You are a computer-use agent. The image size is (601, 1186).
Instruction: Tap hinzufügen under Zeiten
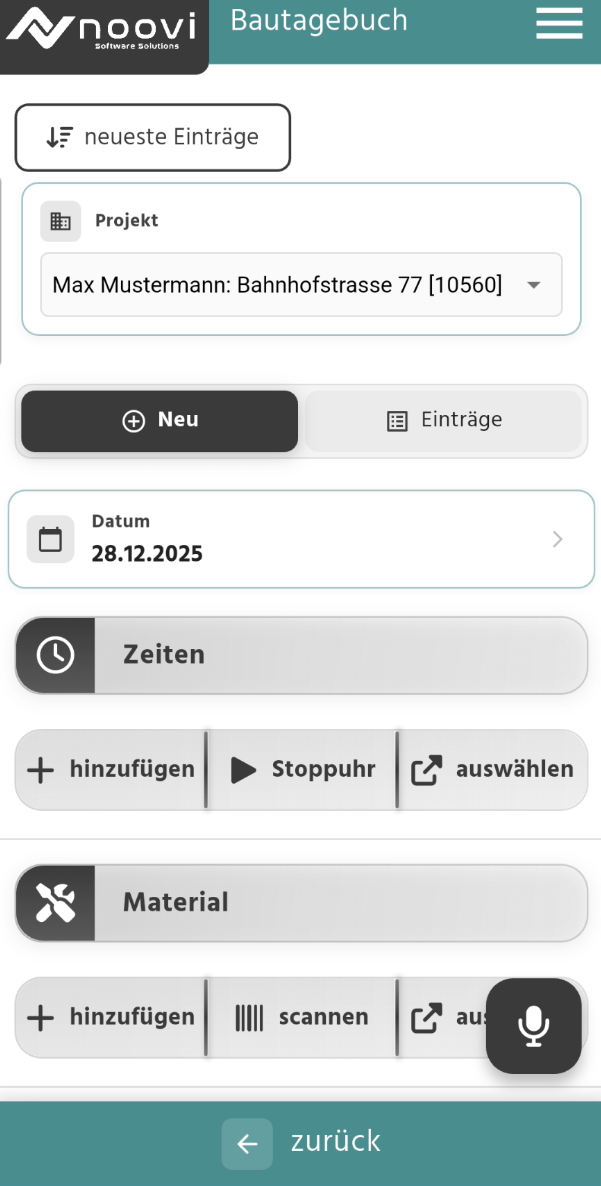(110, 769)
